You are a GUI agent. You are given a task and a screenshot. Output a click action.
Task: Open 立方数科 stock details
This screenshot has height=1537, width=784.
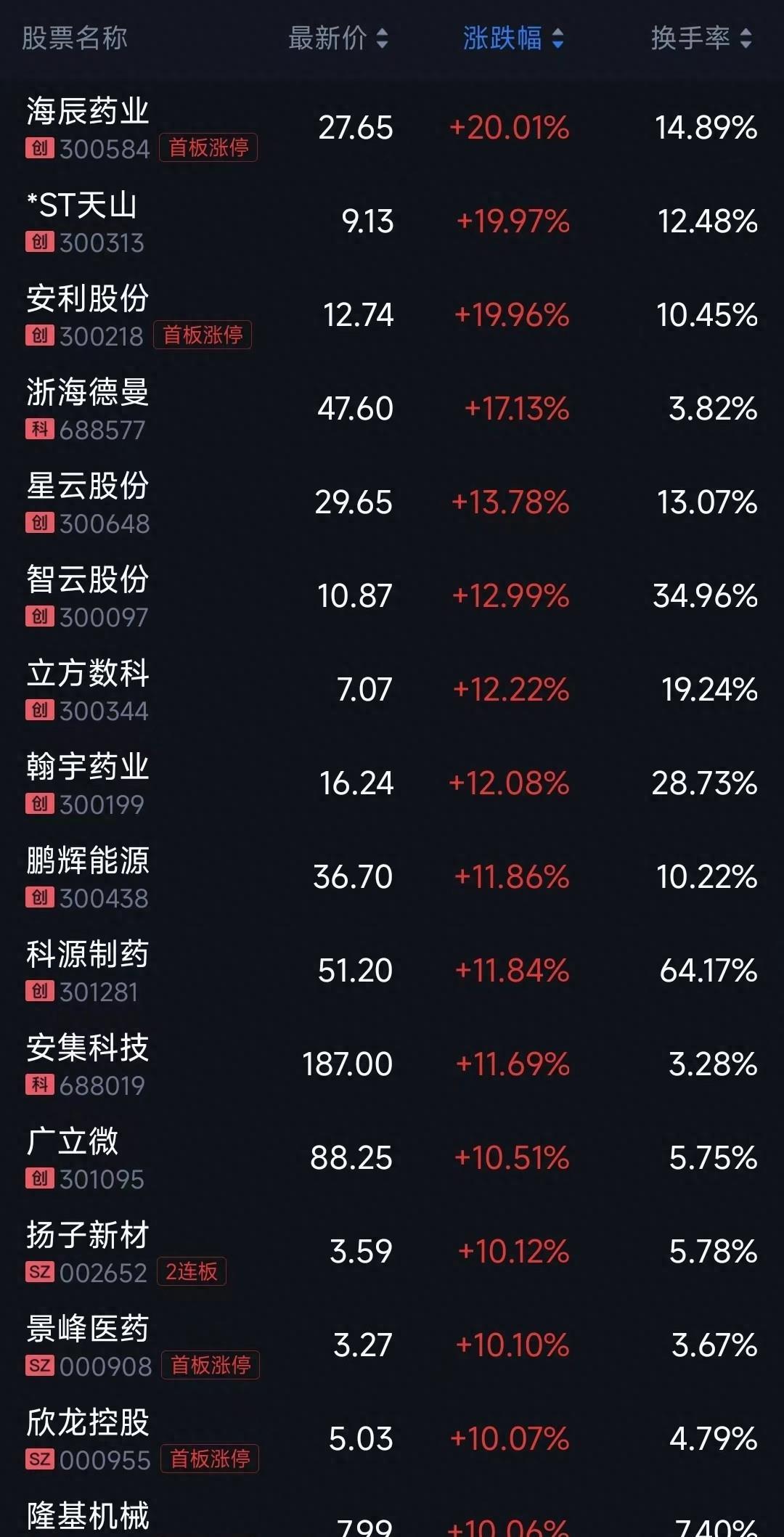pyautogui.click(x=392, y=690)
